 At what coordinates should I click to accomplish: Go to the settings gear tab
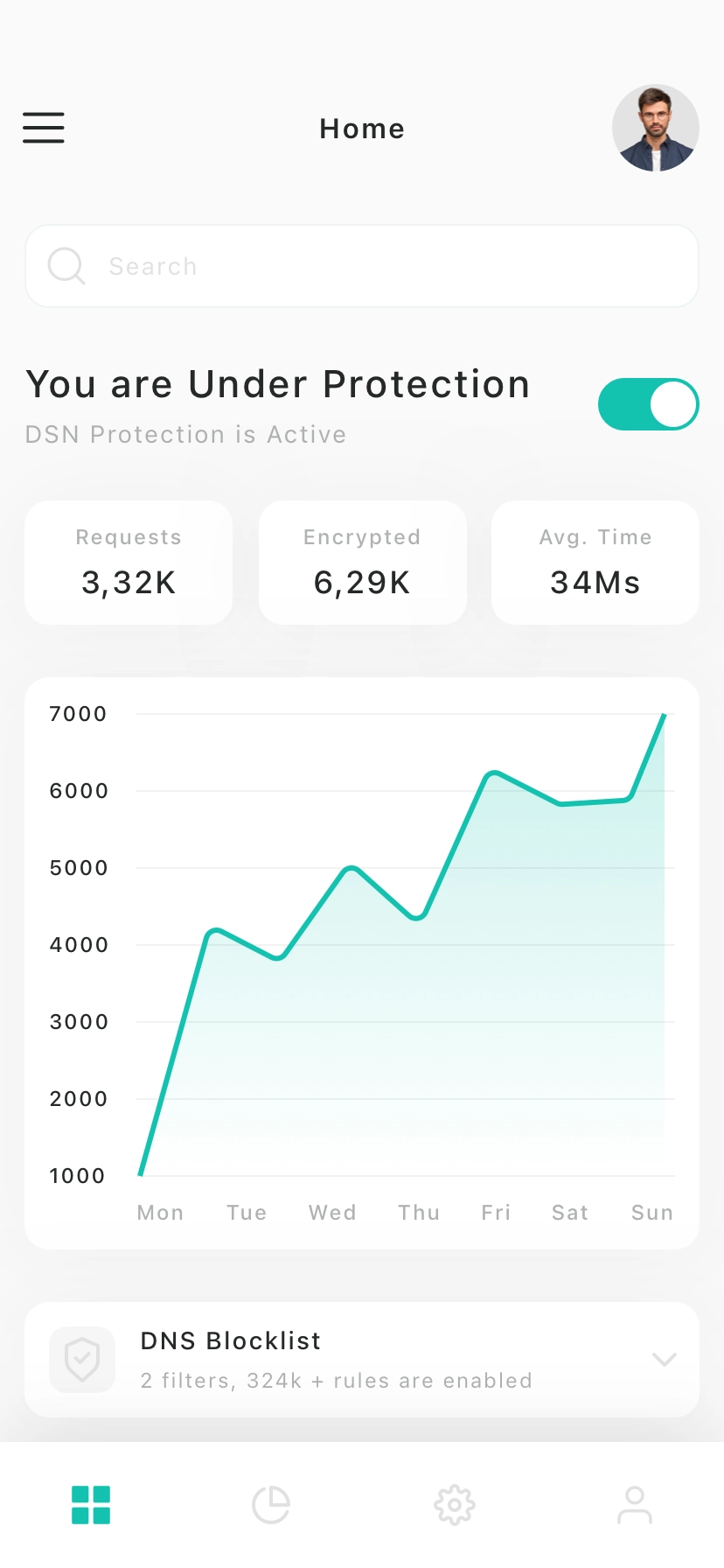point(455,1505)
